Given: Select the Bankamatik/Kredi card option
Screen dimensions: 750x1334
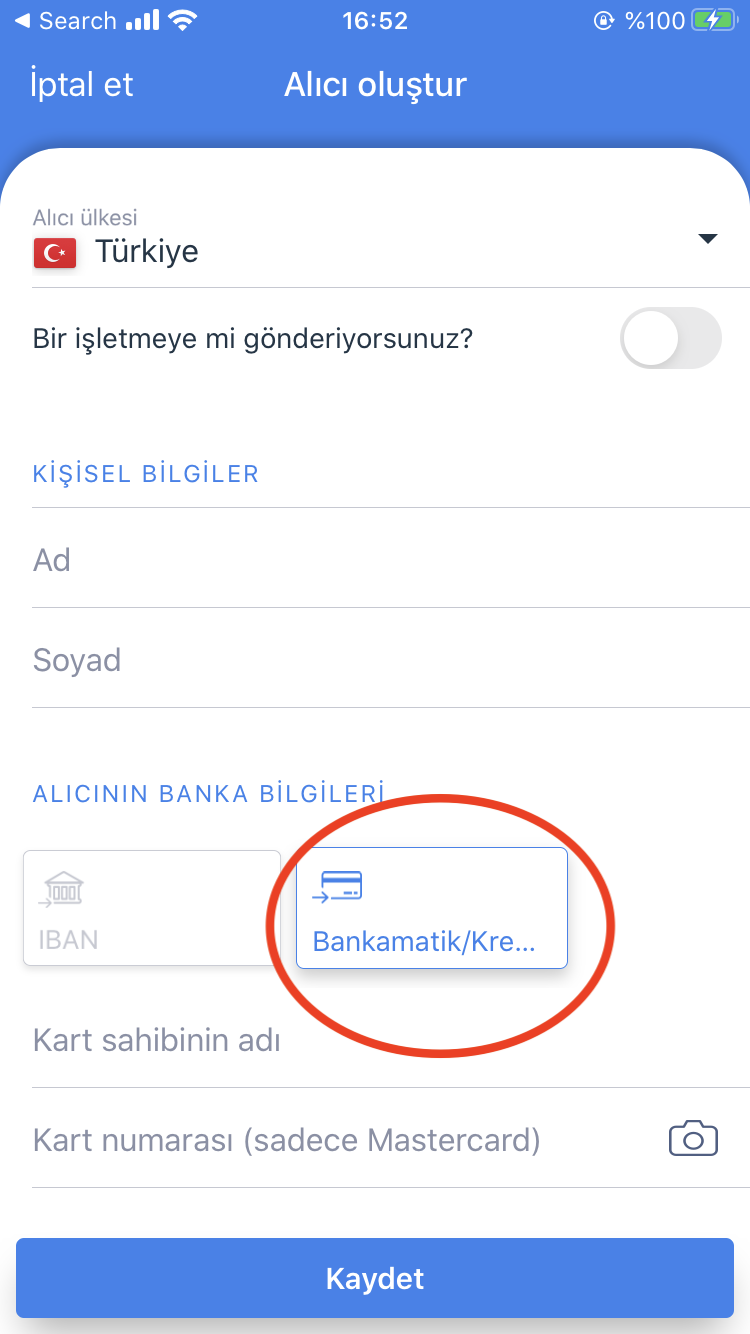Looking at the screenshot, I should (x=431, y=908).
